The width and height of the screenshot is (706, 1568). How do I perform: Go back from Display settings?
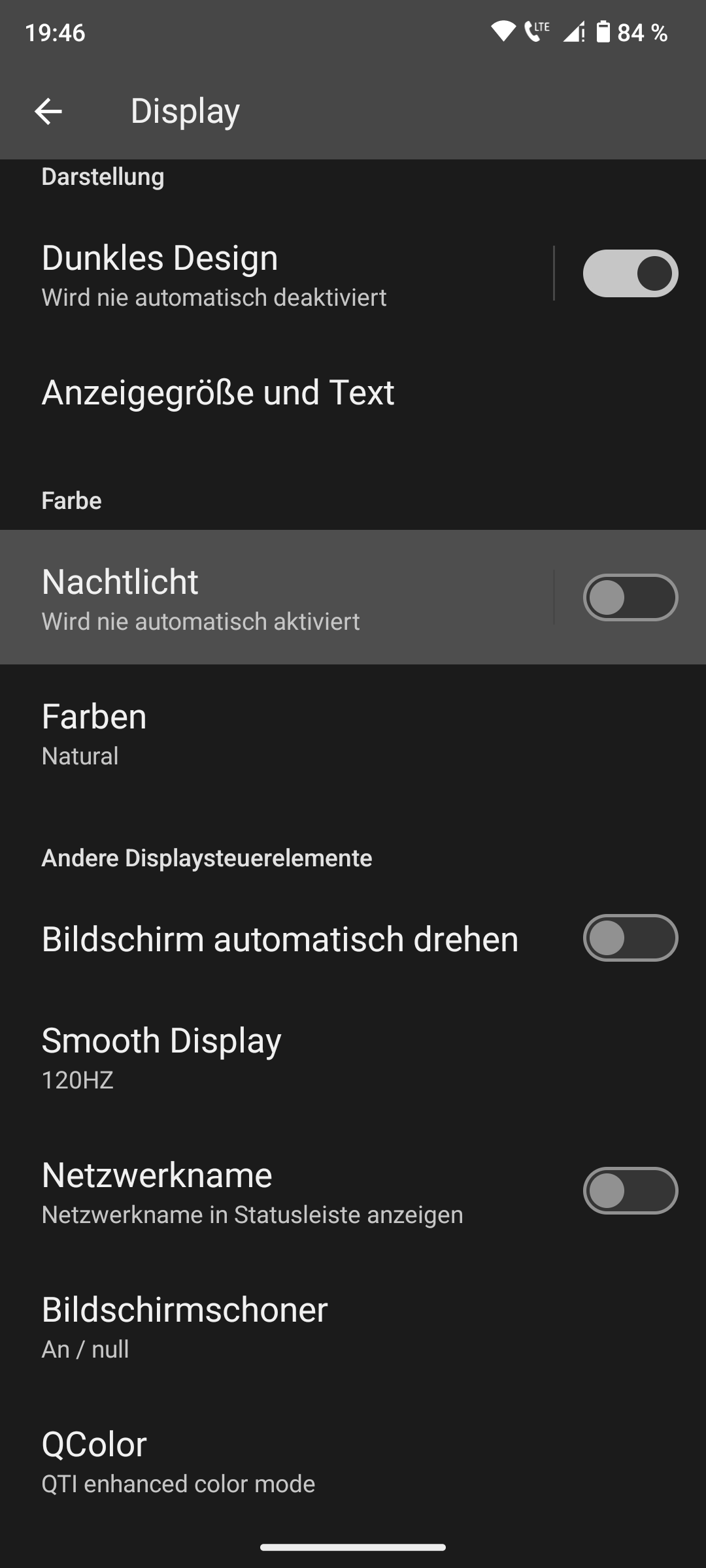tap(48, 111)
